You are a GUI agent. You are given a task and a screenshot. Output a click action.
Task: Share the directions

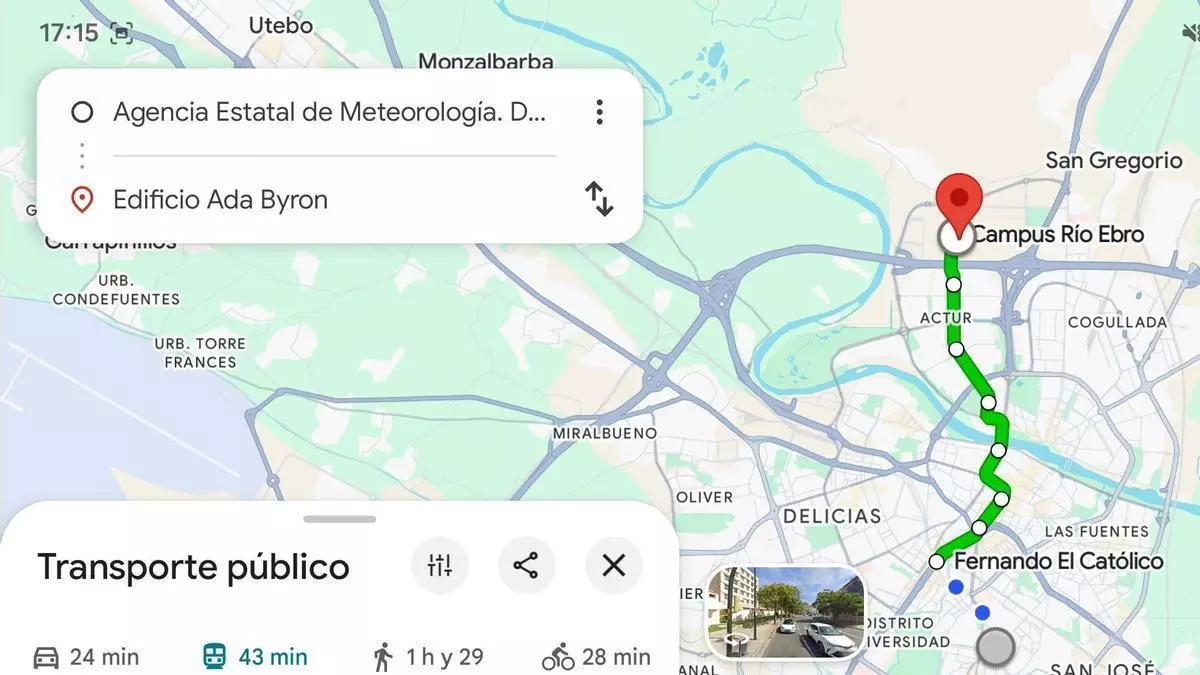pos(526,566)
